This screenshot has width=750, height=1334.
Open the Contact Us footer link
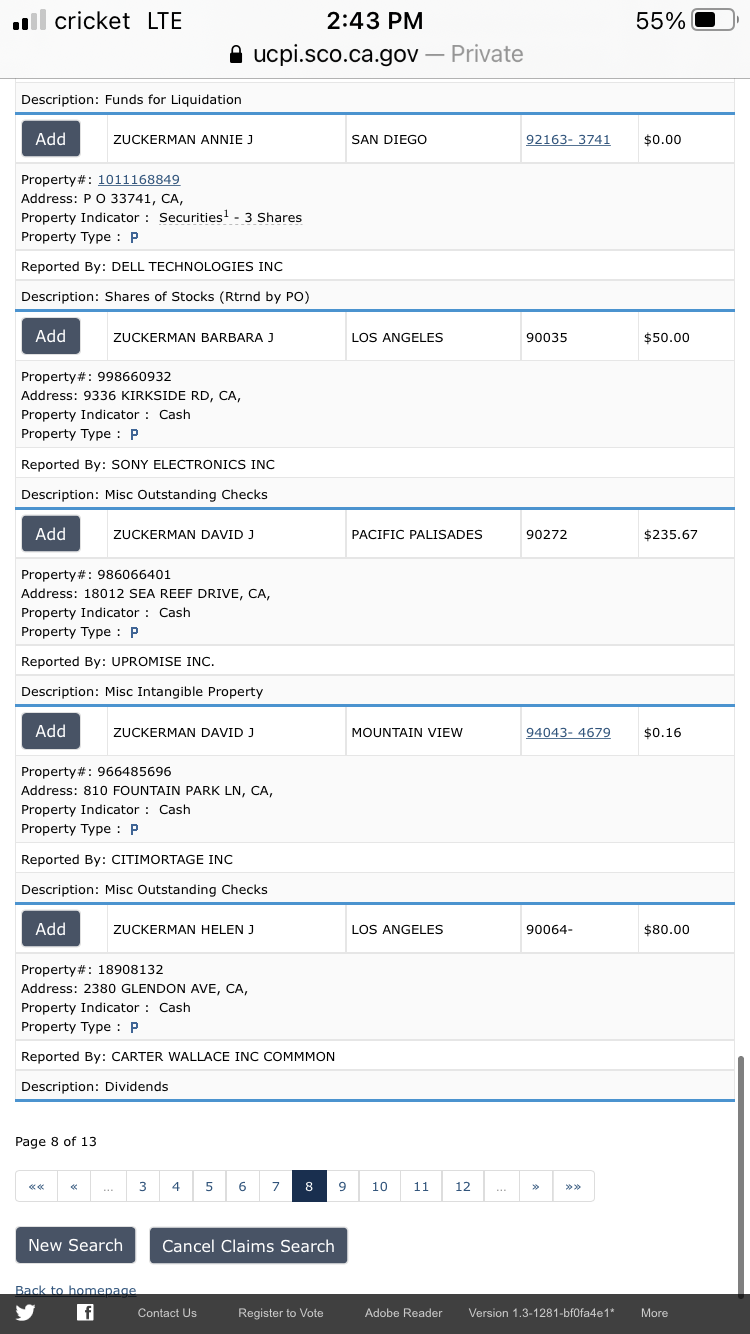click(x=167, y=1313)
